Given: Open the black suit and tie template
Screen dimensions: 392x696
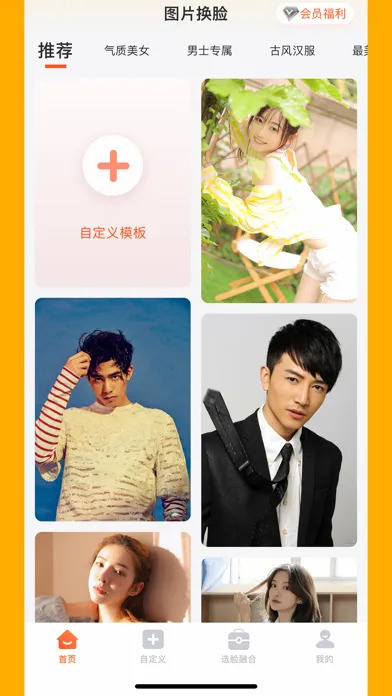Looking at the screenshot, I should point(279,430).
